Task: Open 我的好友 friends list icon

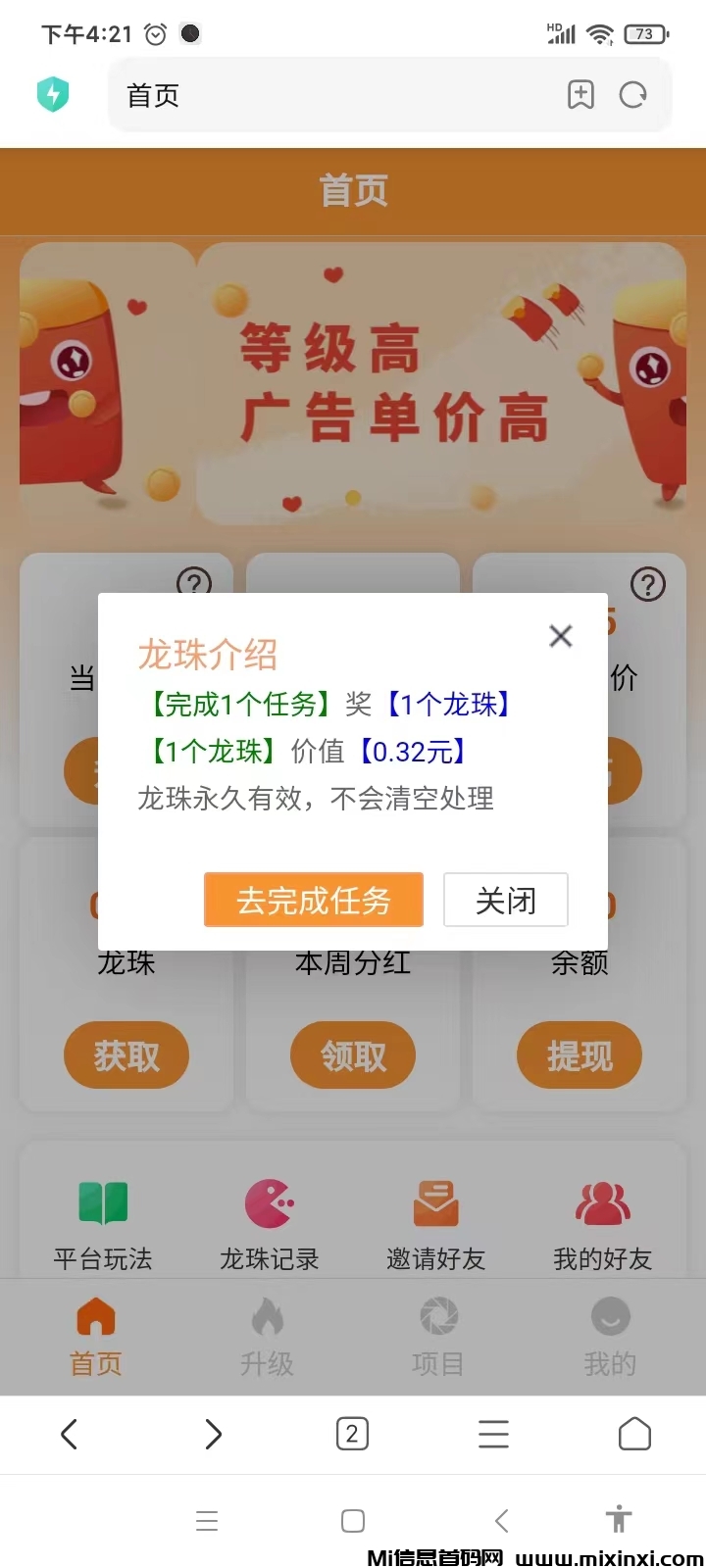Action: (x=602, y=1203)
